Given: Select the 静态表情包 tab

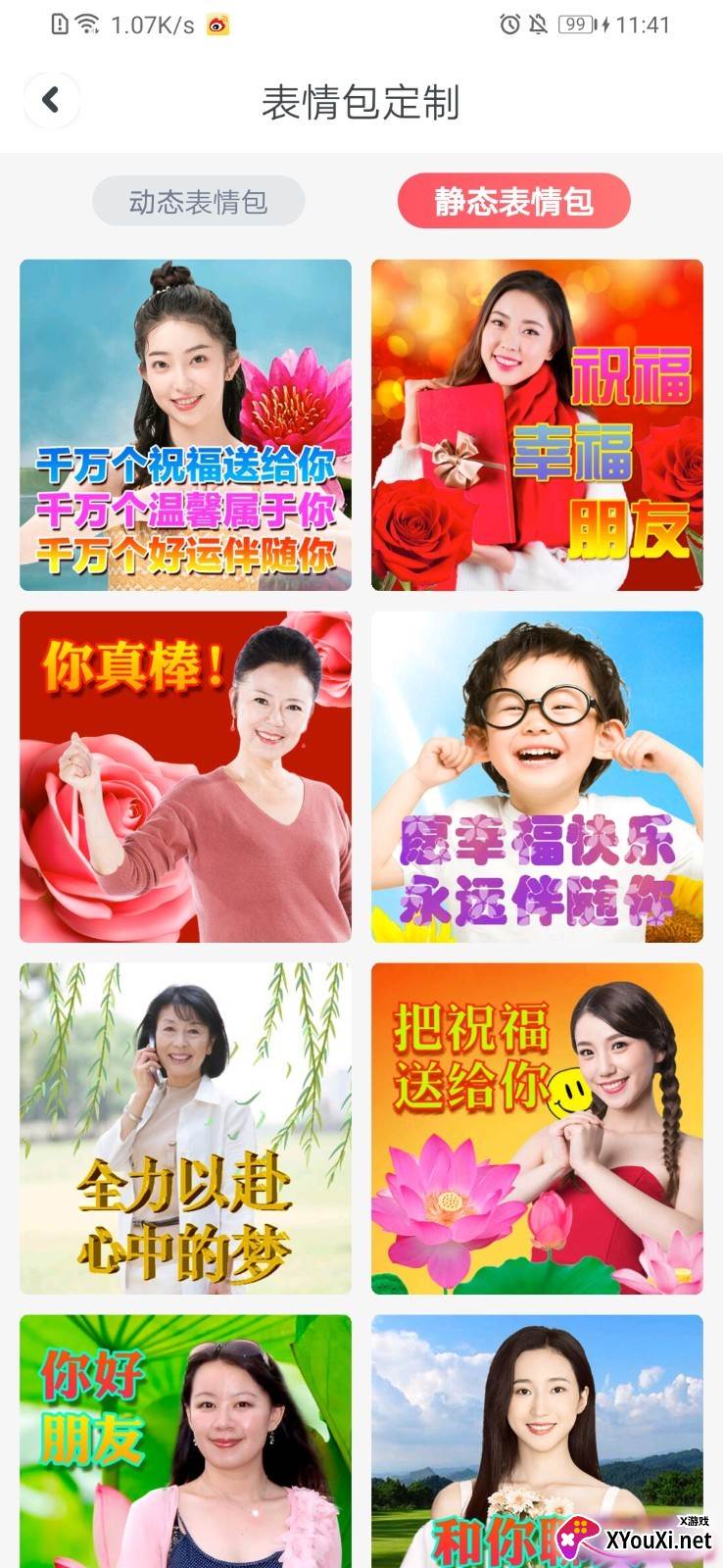Looking at the screenshot, I should point(513,202).
